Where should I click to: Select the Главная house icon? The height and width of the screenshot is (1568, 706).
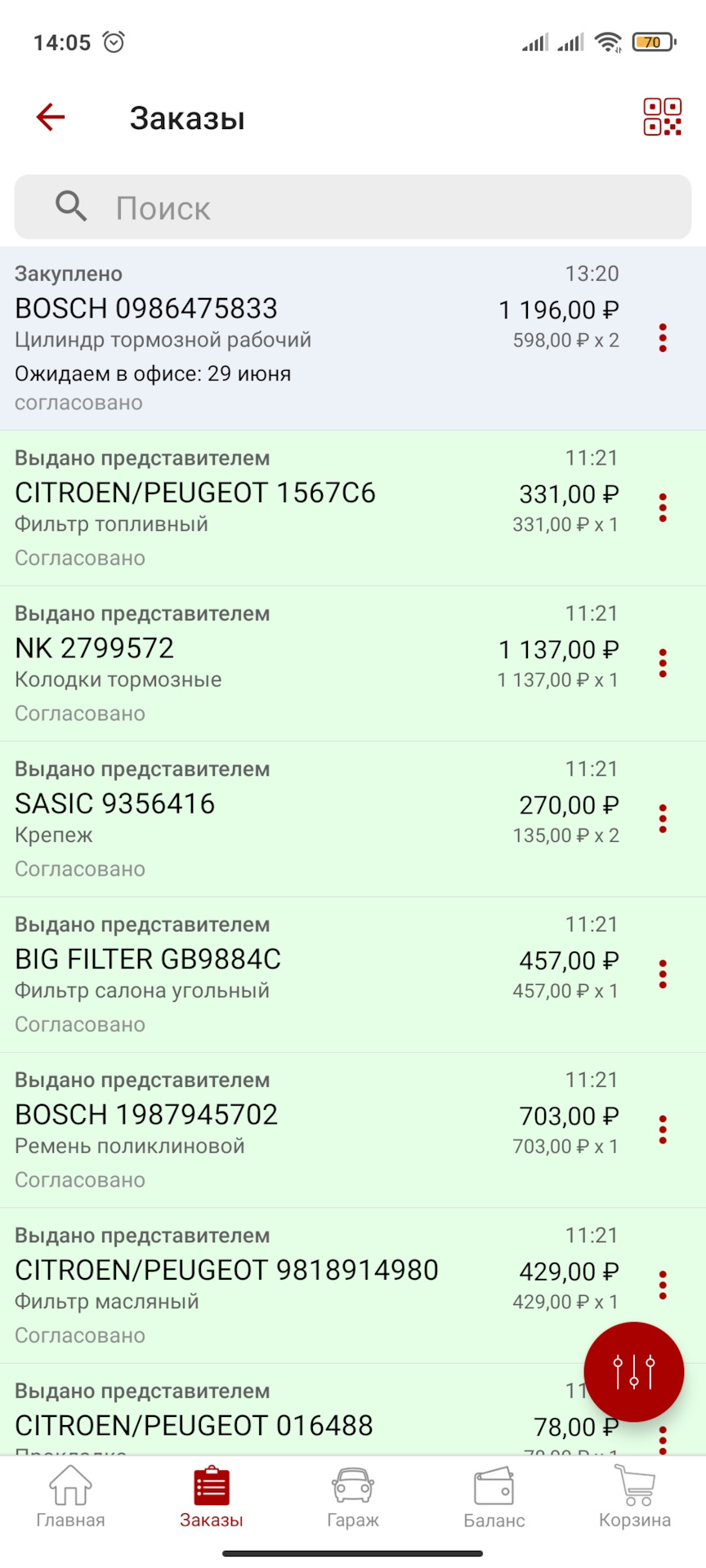tap(70, 1497)
